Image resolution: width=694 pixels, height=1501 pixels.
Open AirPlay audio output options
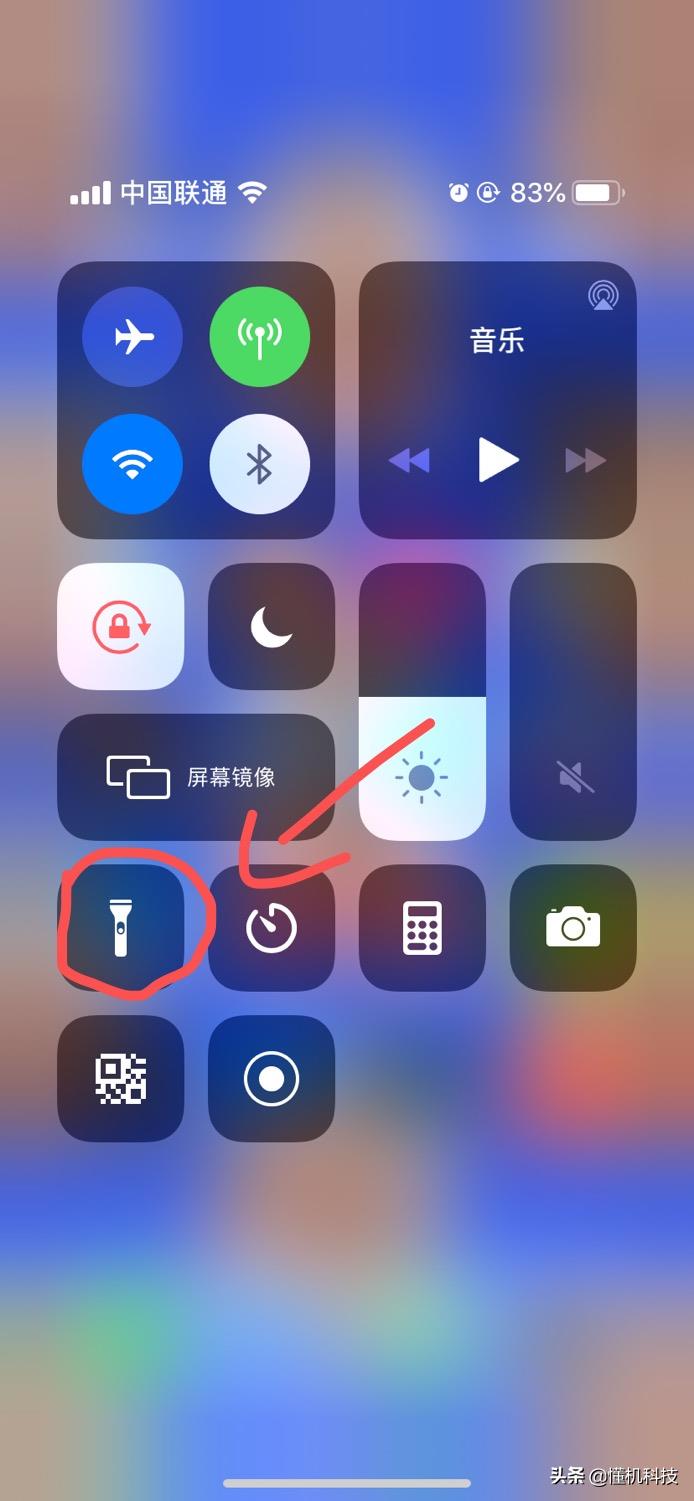pos(603,295)
